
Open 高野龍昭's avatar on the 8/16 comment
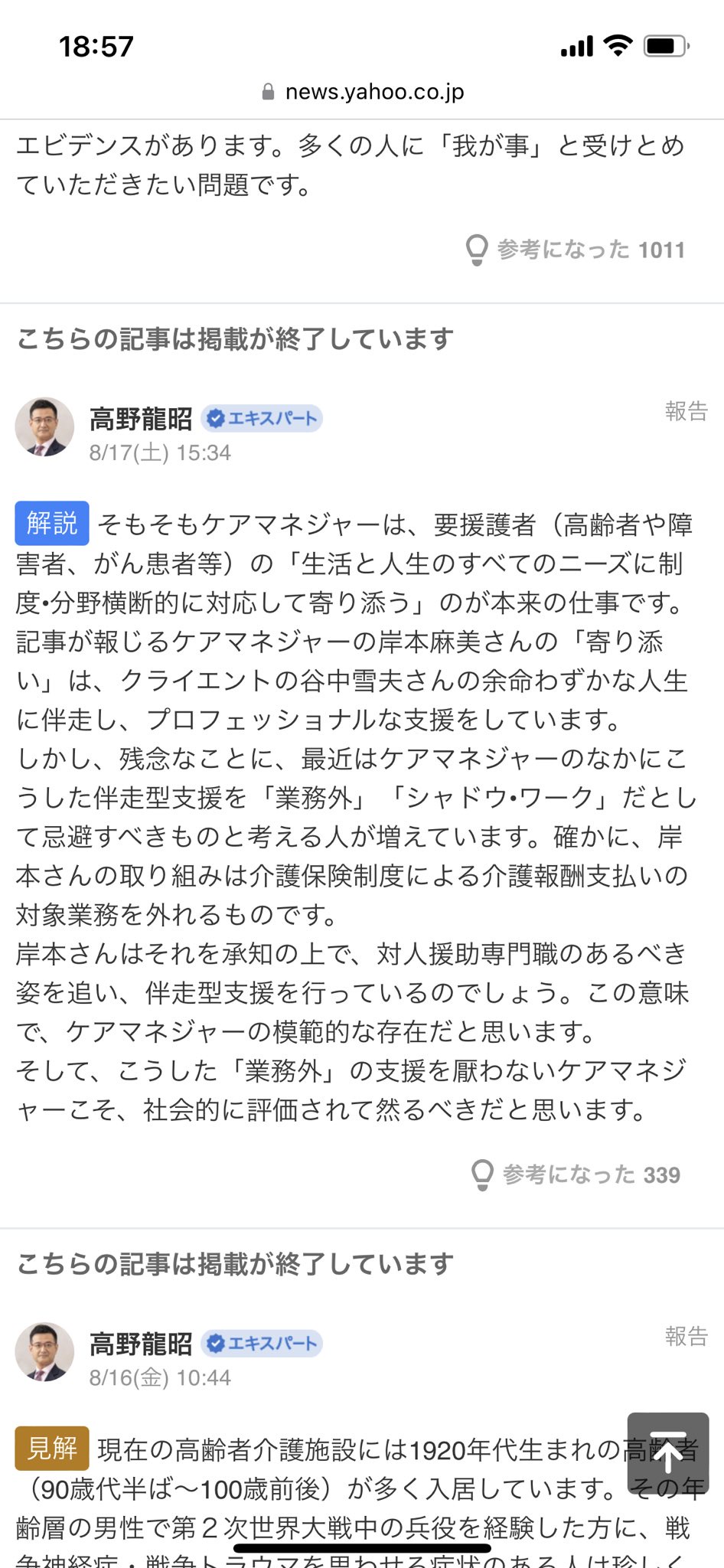45,1352
